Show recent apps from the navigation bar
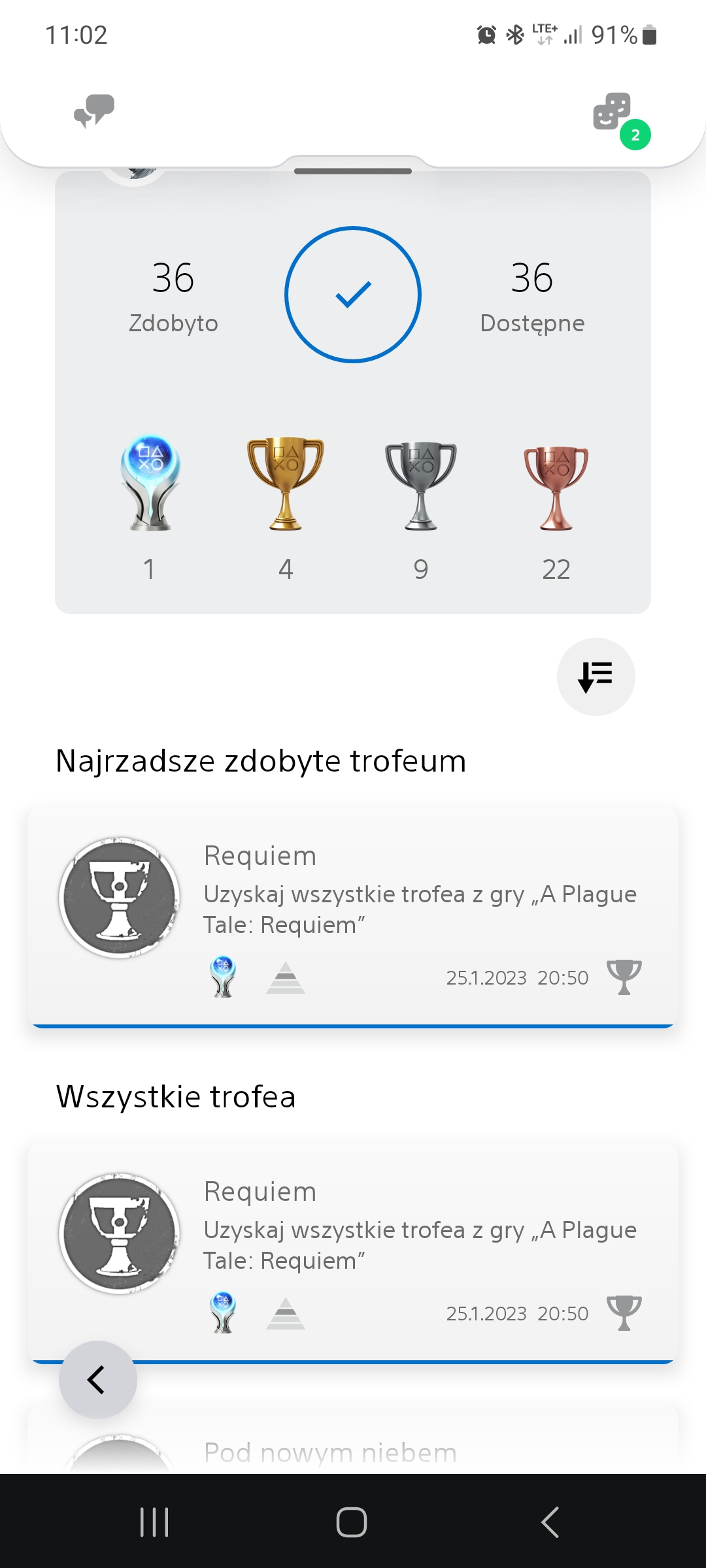 tap(155, 1522)
